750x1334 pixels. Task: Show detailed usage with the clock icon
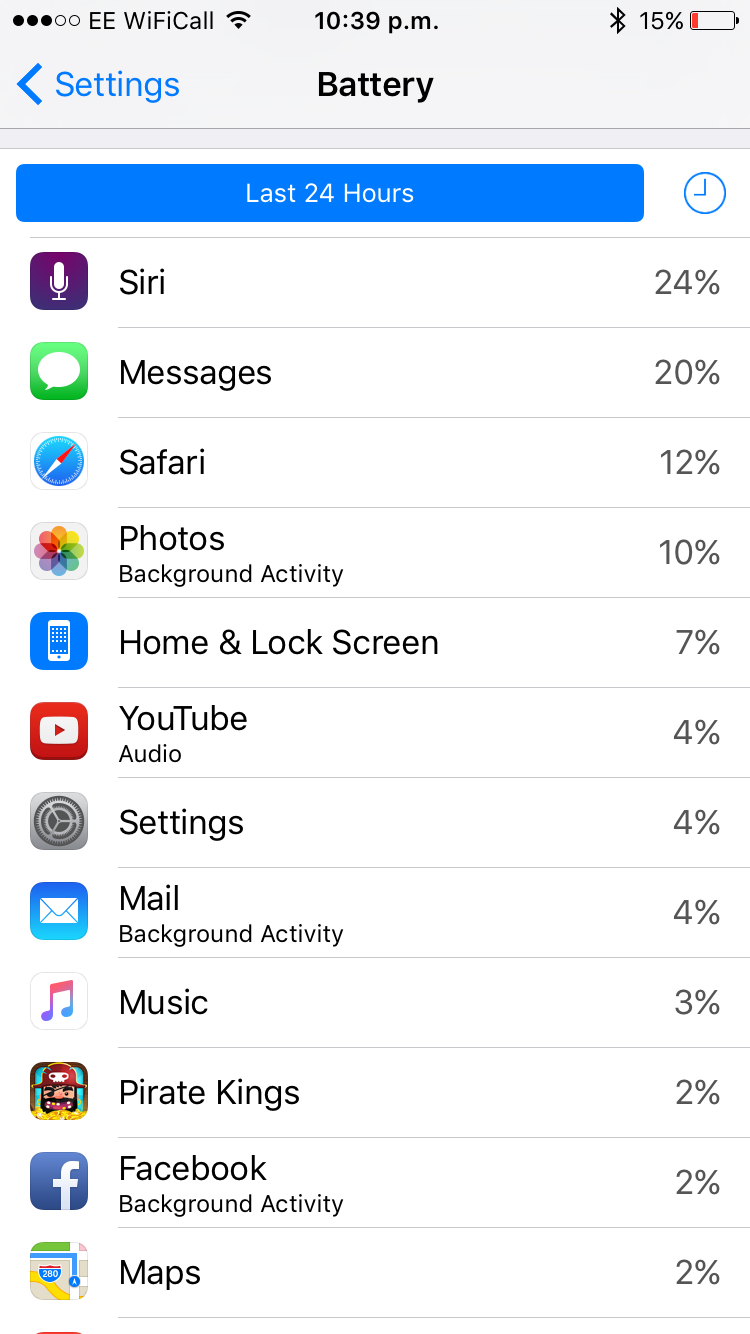(705, 193)
